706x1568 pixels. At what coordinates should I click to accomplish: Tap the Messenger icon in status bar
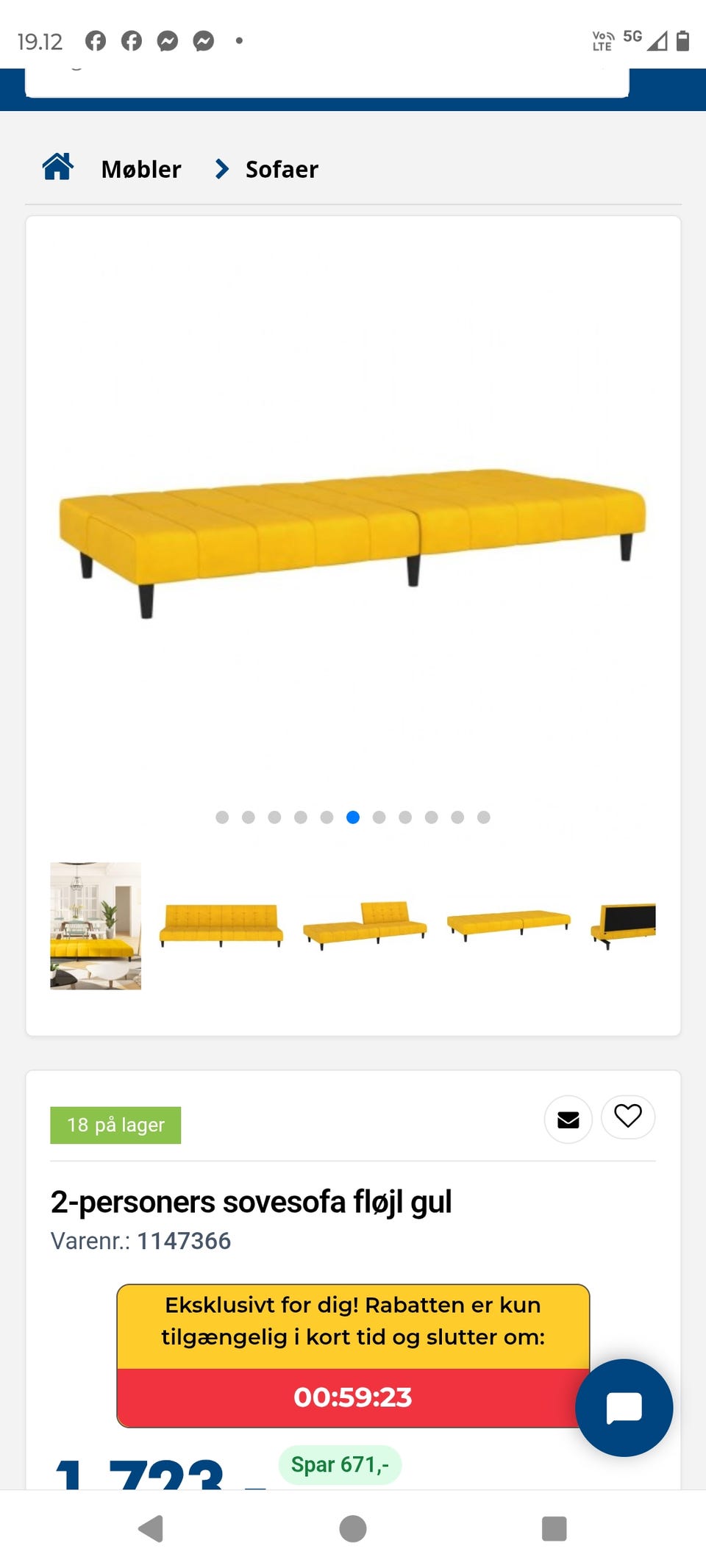[x=168, y=40]
